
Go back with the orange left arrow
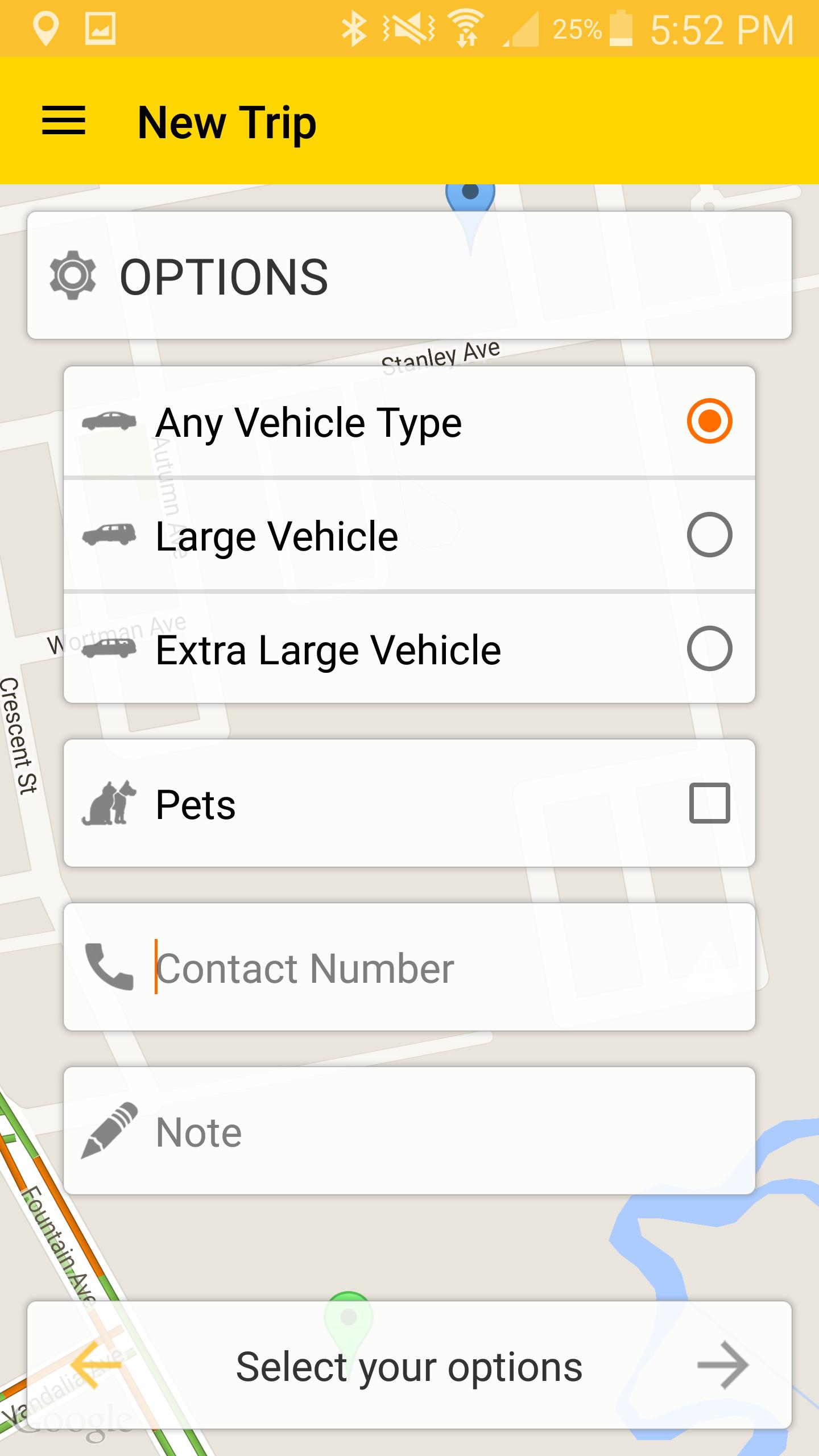click(96, 1365)
